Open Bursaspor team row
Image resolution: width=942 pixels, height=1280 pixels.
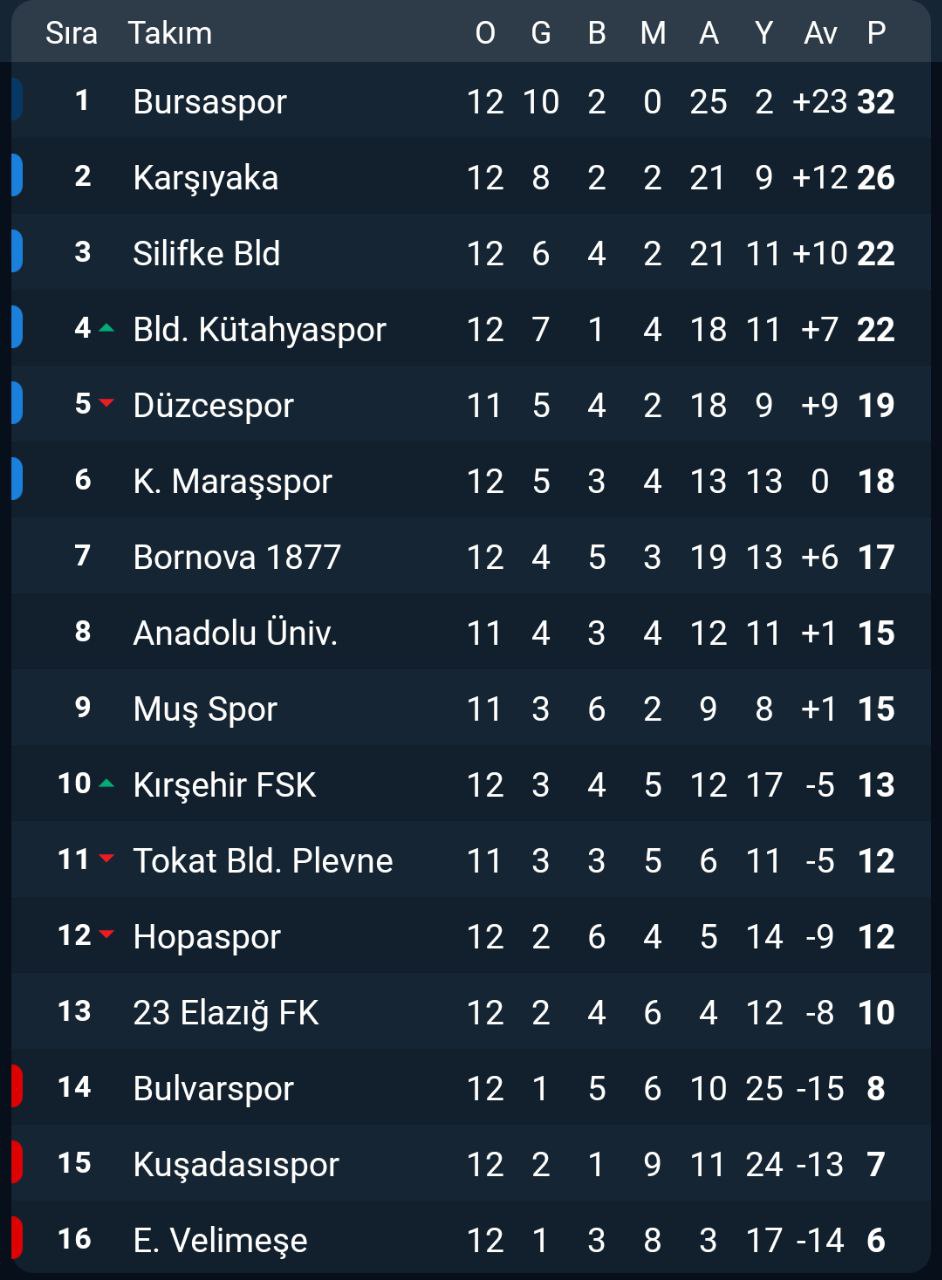pyautogui.click(x=210, y=102)
